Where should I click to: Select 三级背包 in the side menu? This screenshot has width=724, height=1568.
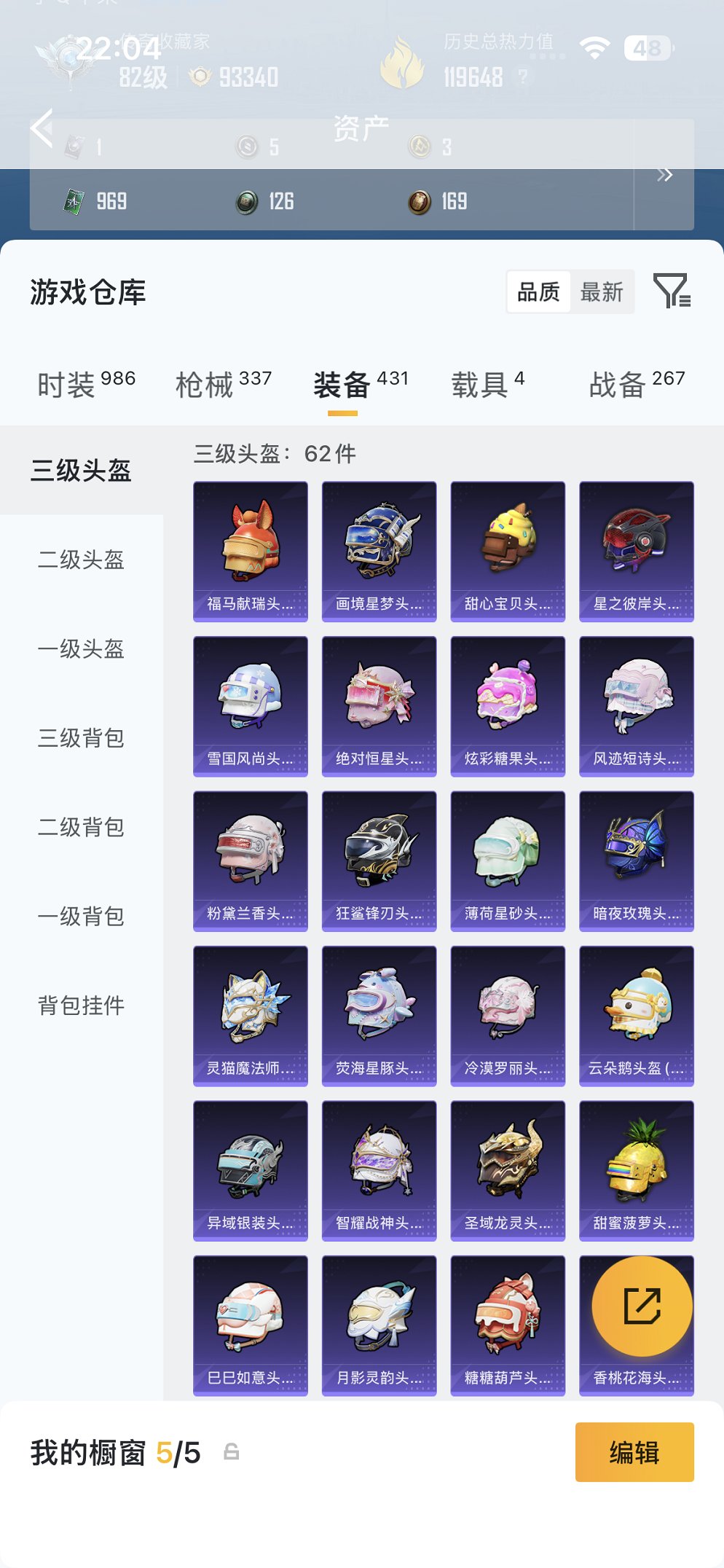pyautogui.click(x=81, y=738)
